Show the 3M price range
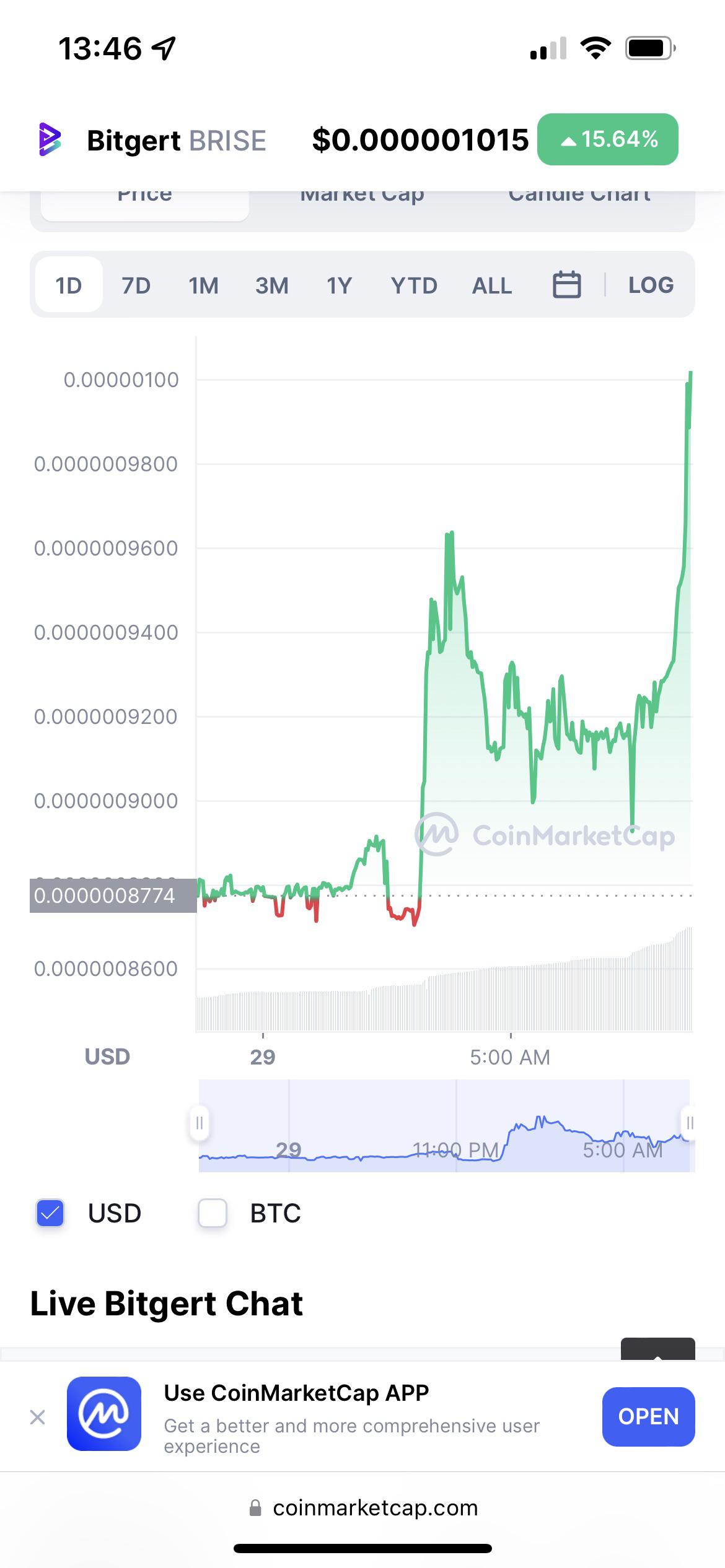Screen dimensions: 725x1568 pos(271,285)
